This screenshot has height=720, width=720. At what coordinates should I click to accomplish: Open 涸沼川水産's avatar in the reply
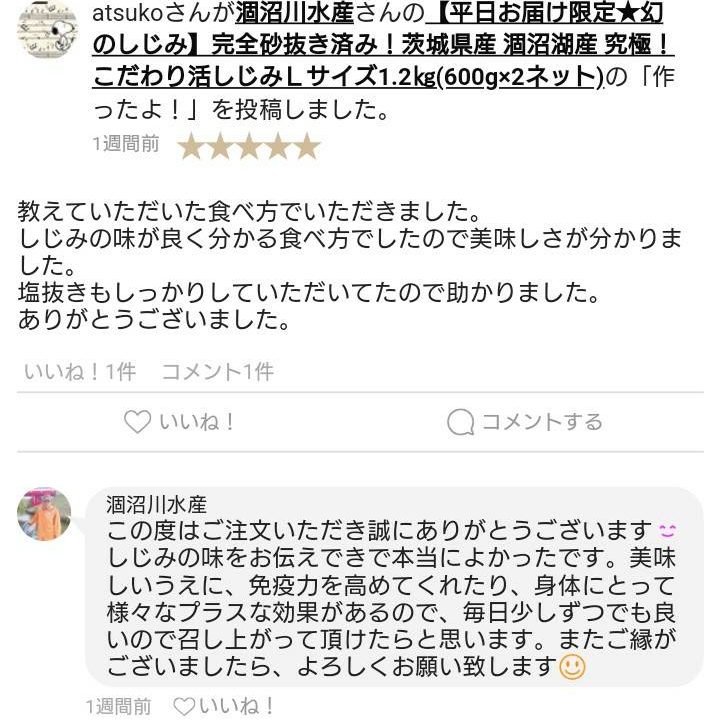point(44,514)
